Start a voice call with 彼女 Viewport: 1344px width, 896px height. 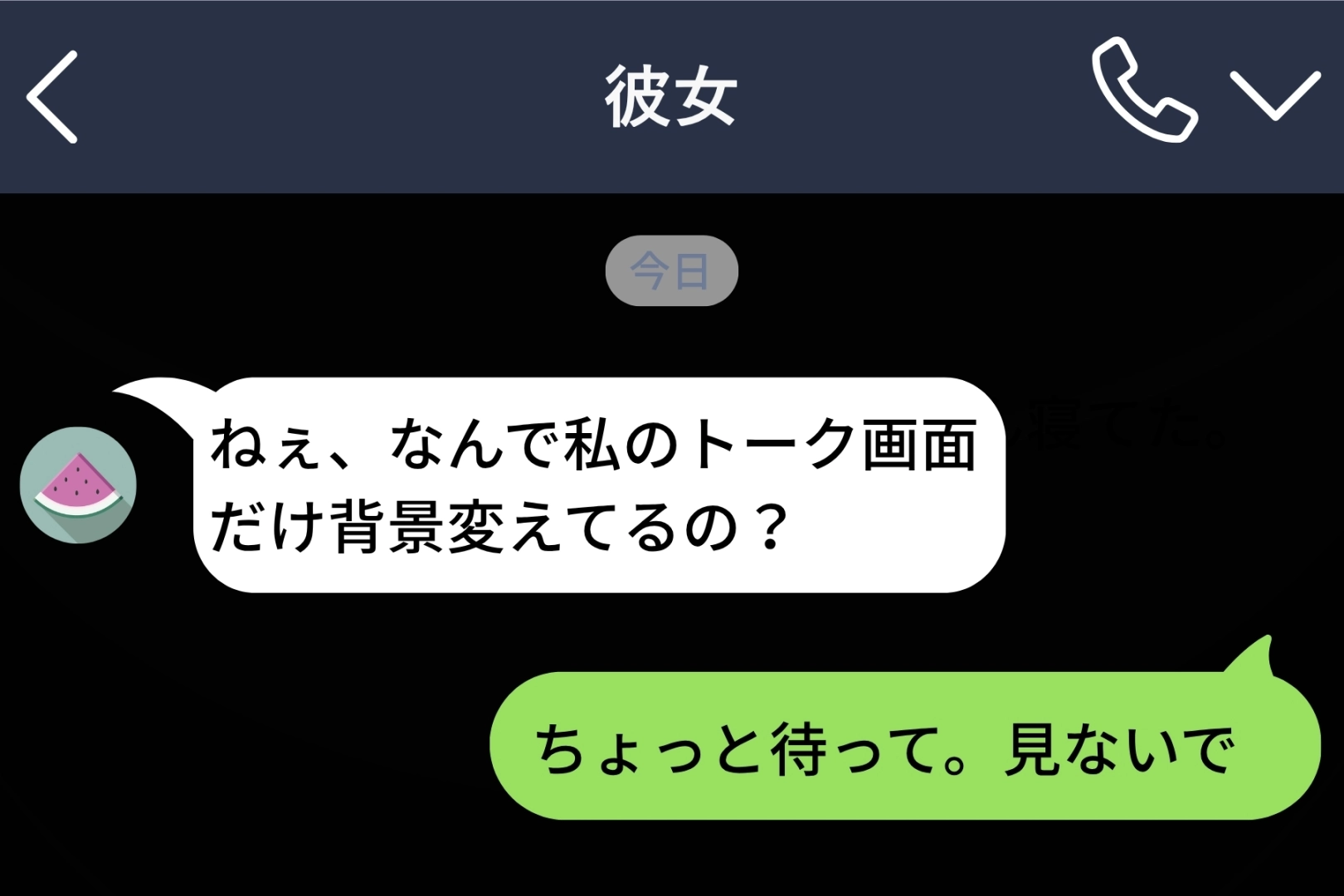(x=1144, y=91)
